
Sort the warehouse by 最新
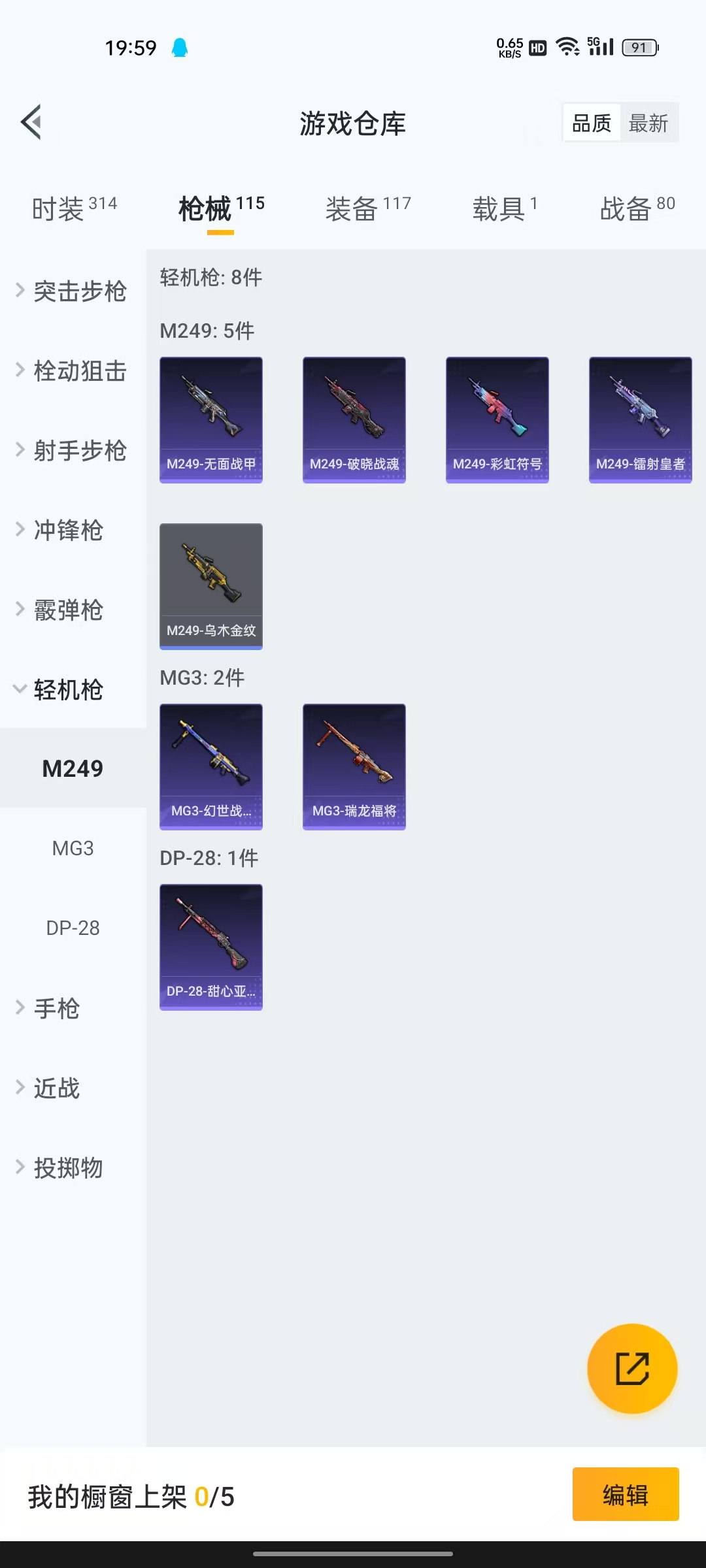coord(648,123)
